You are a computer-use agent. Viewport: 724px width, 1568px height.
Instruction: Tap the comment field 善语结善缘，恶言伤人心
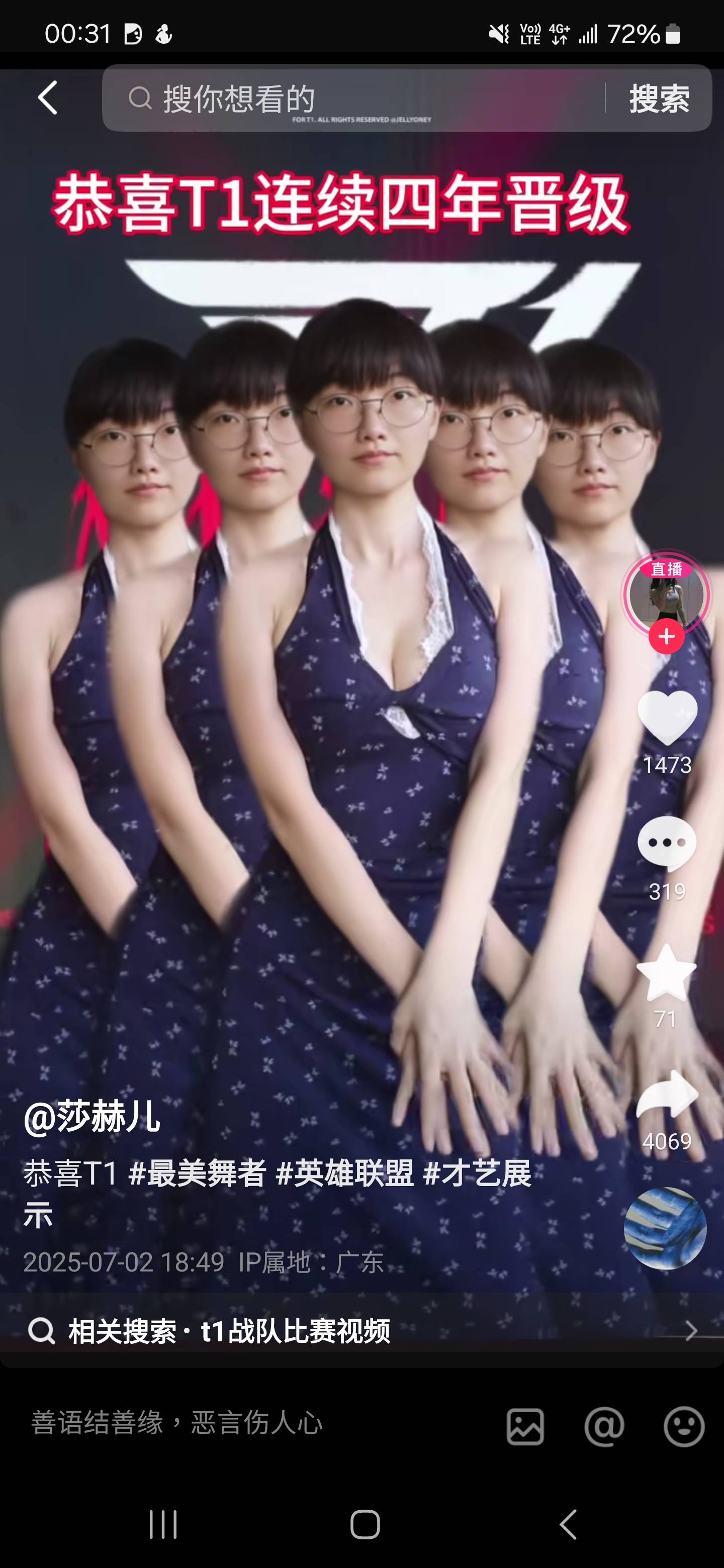click(176, 1423)
